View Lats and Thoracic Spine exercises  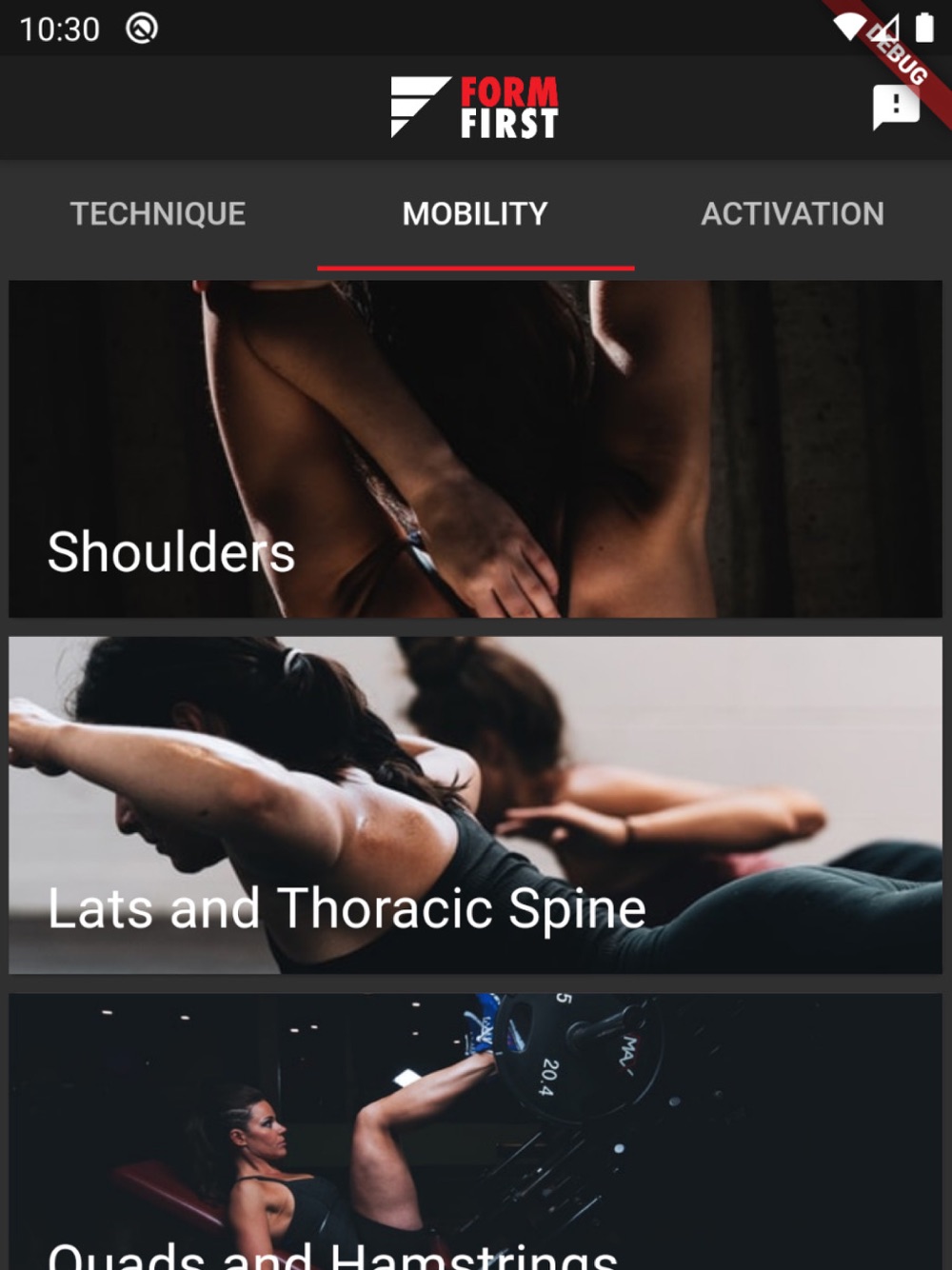point(475,805)
